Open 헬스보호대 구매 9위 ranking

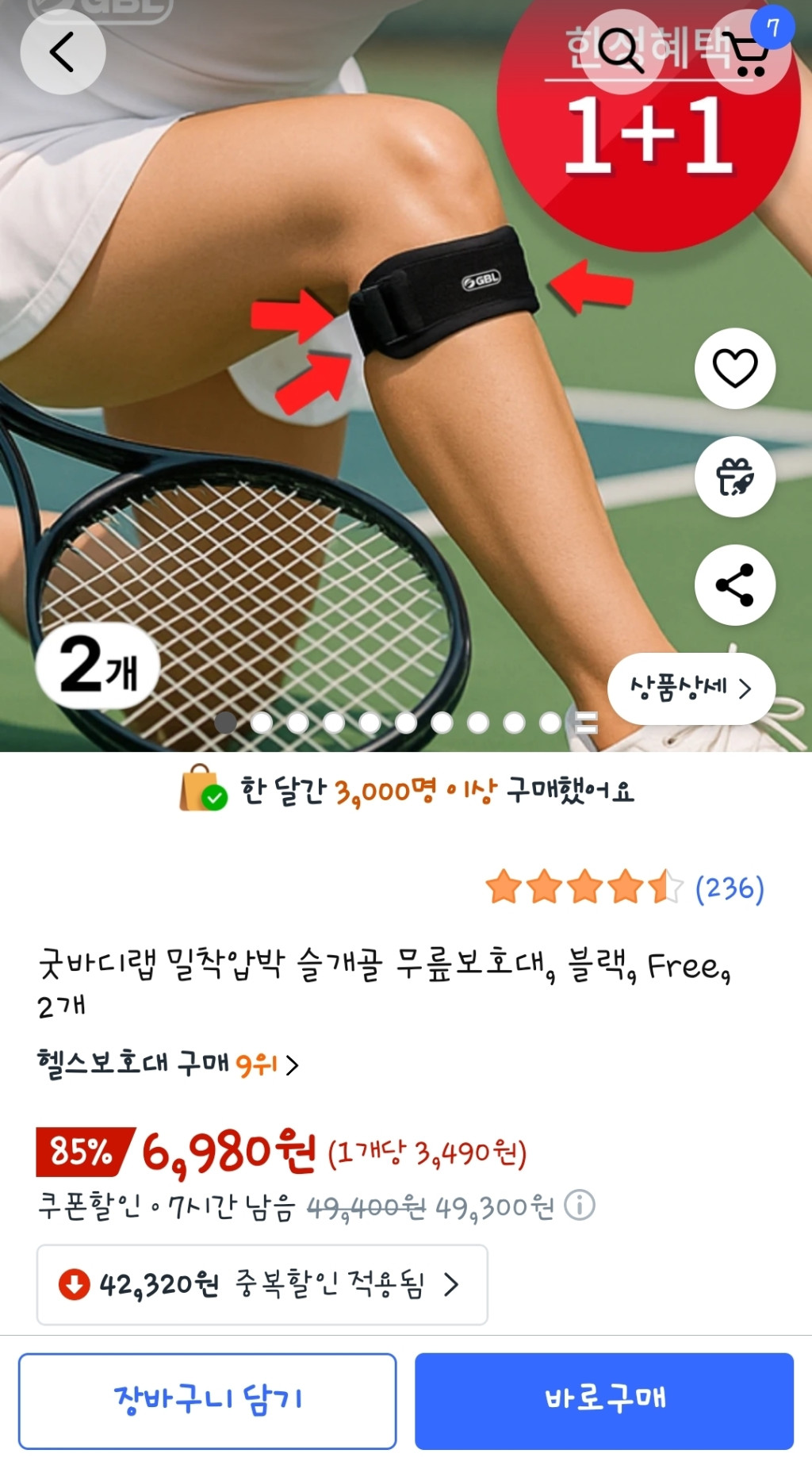[167, 1064]
